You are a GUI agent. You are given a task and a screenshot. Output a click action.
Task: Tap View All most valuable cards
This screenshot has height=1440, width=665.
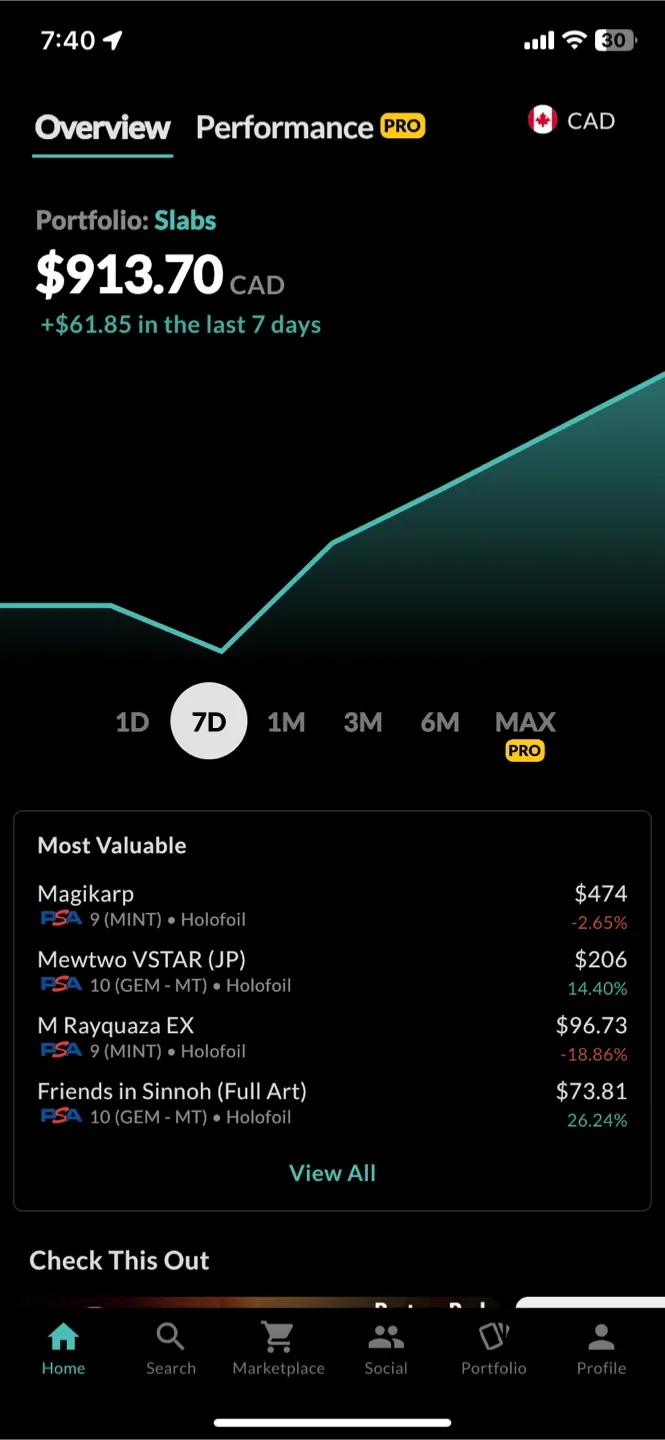[x=332, y=1173]
